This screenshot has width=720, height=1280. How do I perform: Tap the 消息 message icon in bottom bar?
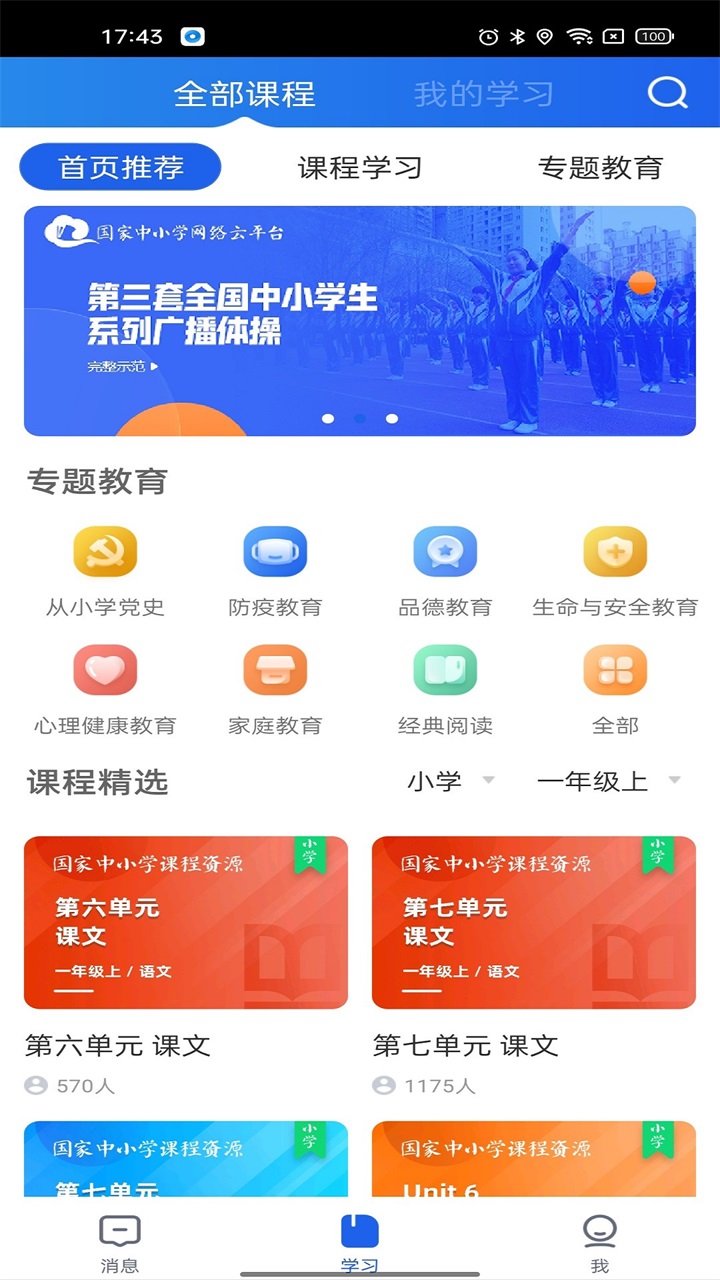point(118,1237)
